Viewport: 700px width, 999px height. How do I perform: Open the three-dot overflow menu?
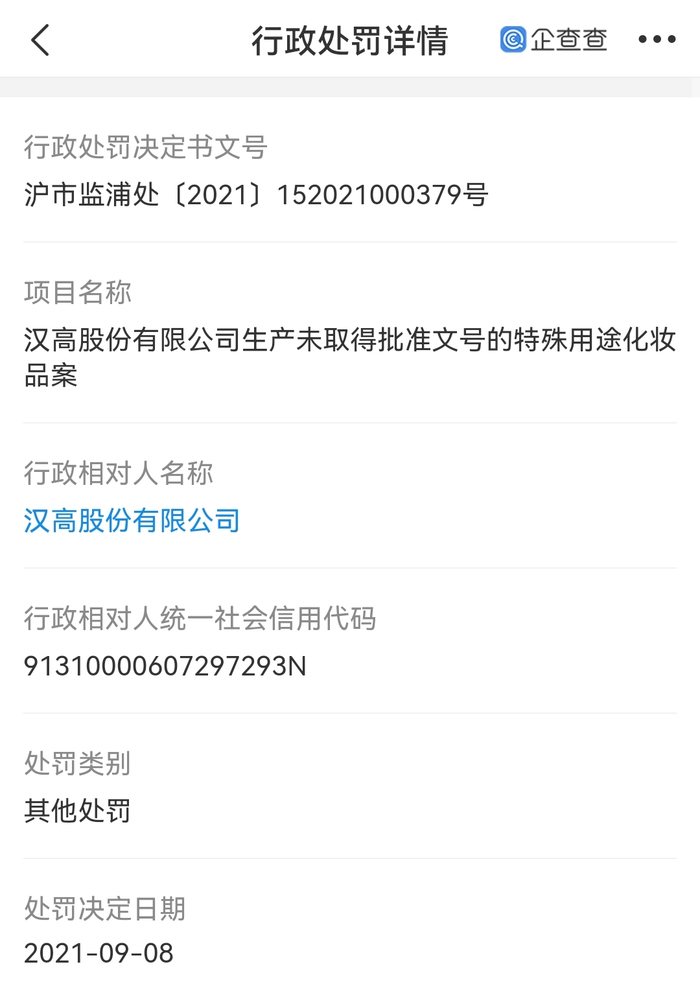tap(657, 40)
